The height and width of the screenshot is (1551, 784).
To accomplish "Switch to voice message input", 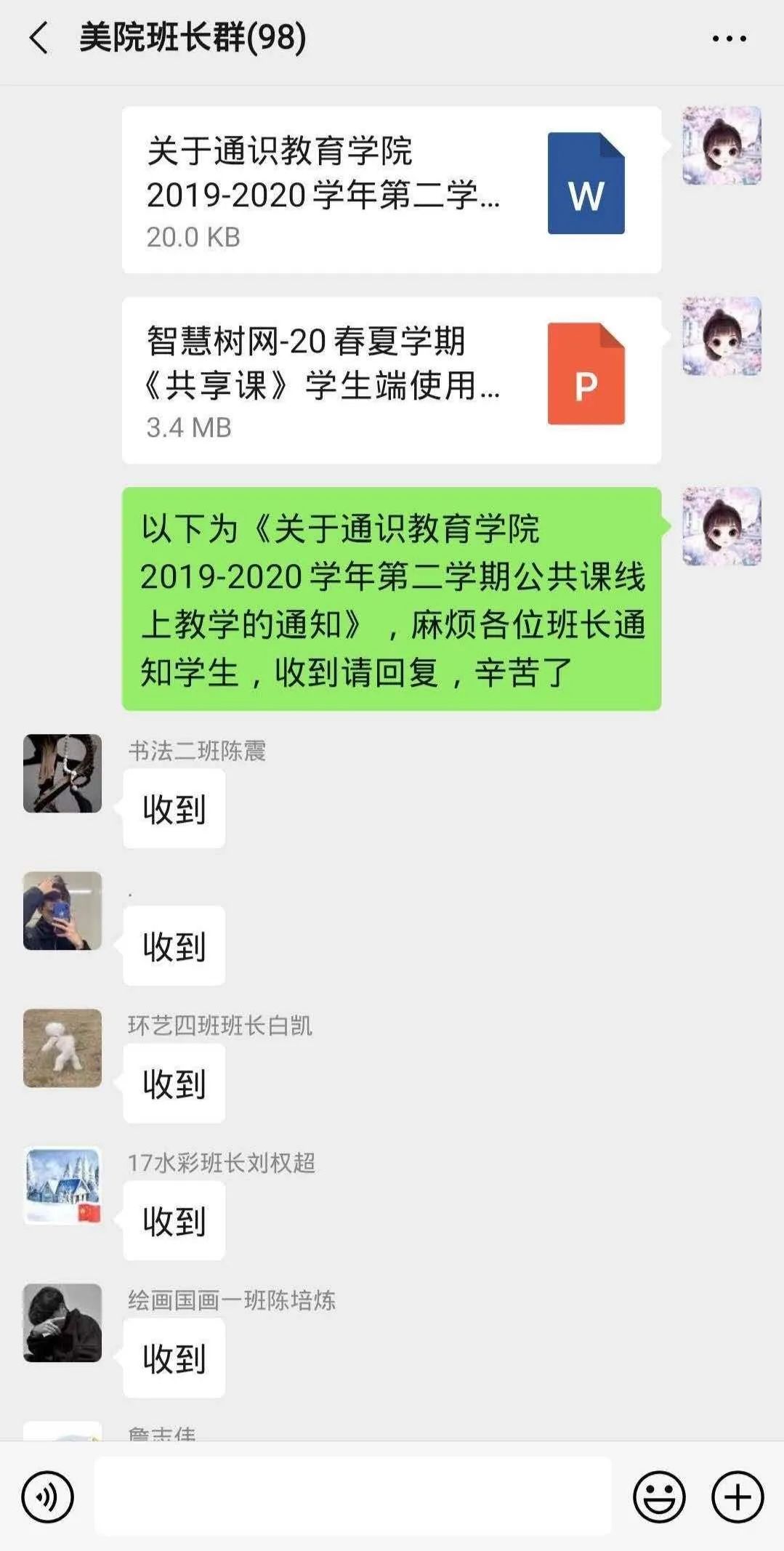I will (x=48, y=1497).
